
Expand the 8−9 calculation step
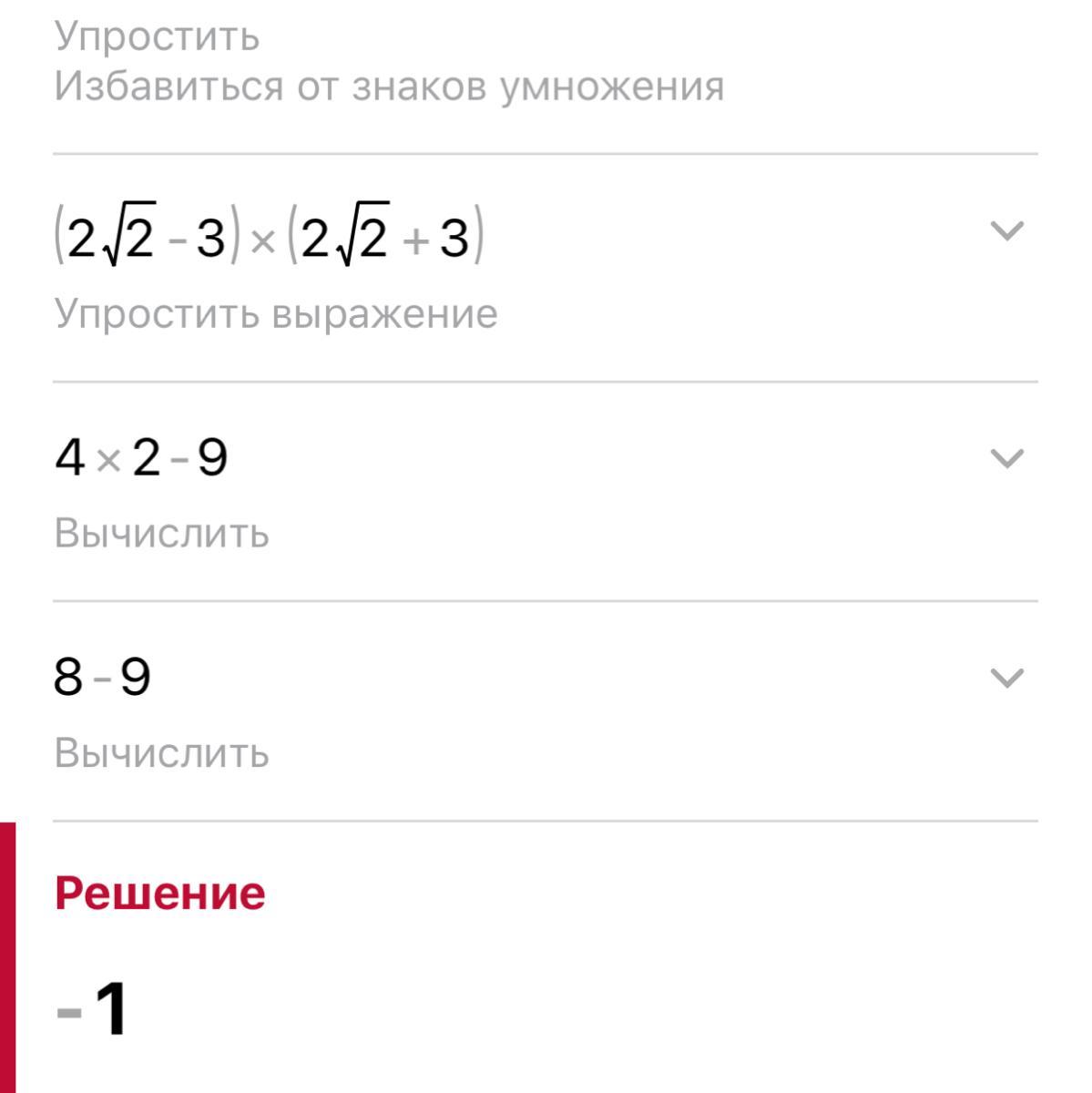pyautogui.click(x=1006, y=678)
